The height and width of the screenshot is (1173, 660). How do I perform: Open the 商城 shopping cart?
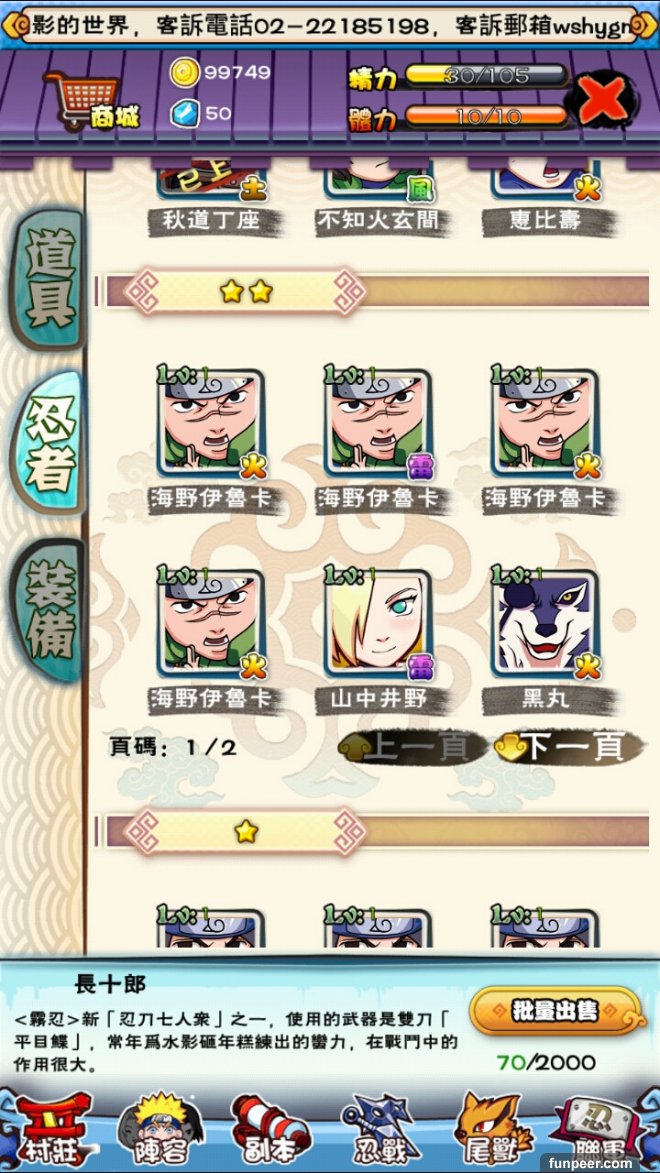[x=90, y=102]
